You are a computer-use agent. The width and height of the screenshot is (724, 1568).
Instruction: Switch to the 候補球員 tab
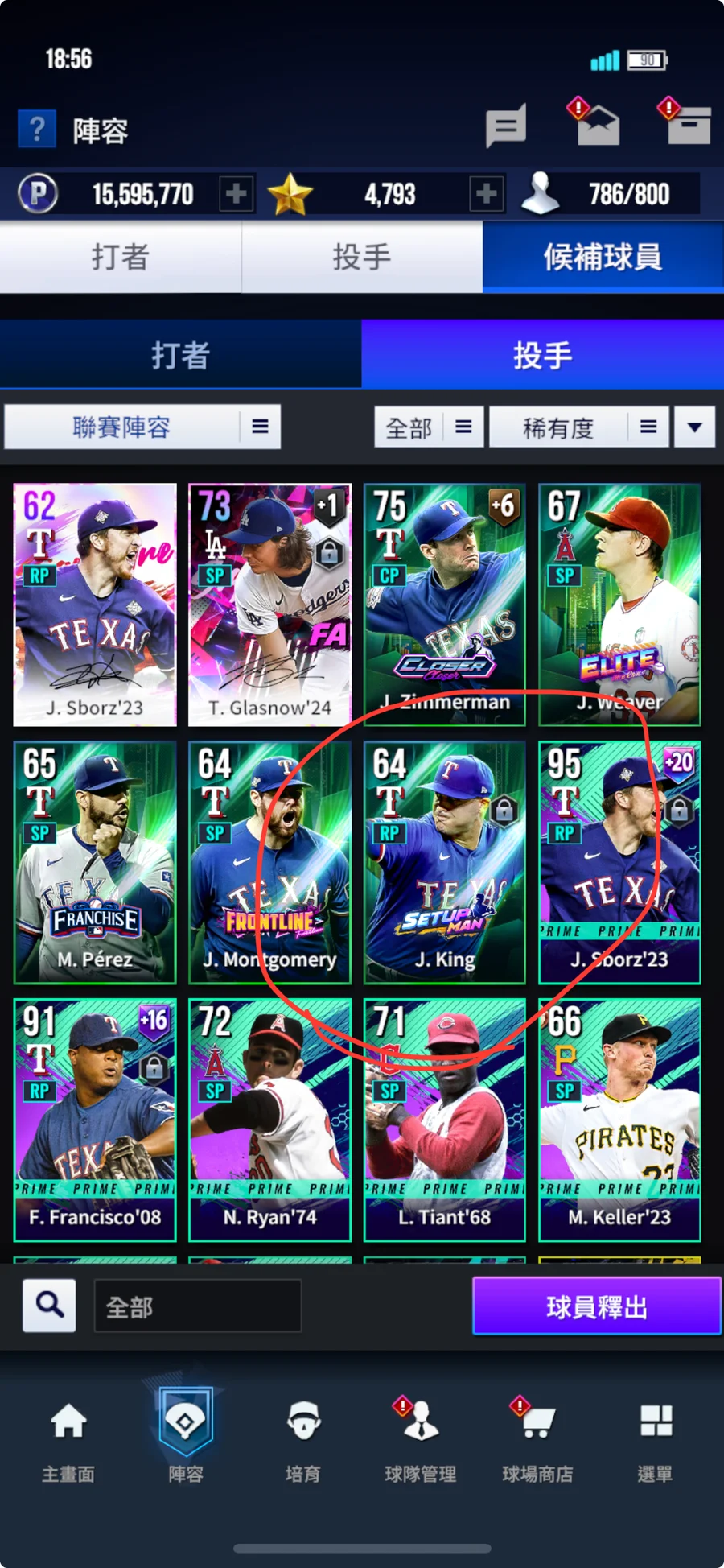(x=603, y=257)
